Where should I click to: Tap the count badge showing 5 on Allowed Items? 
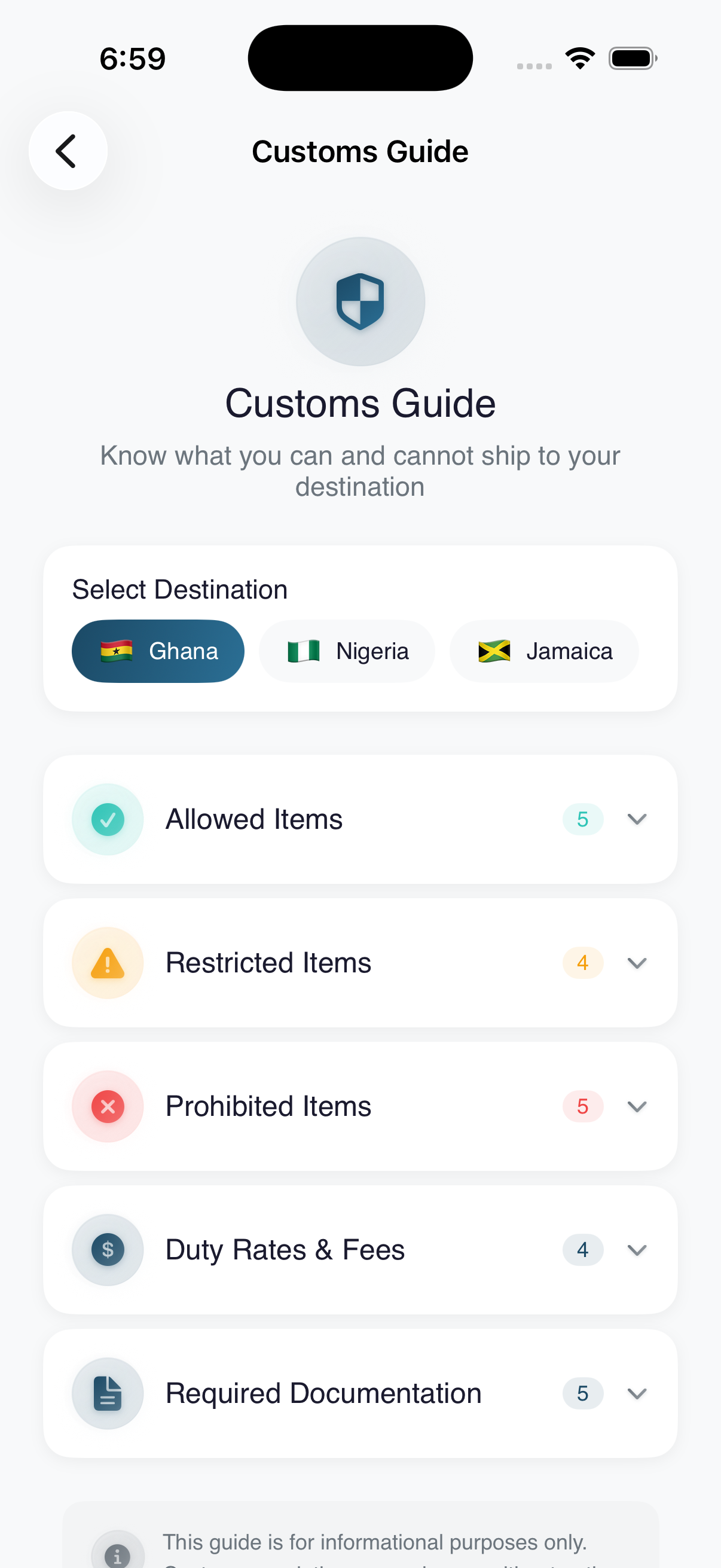582,819
